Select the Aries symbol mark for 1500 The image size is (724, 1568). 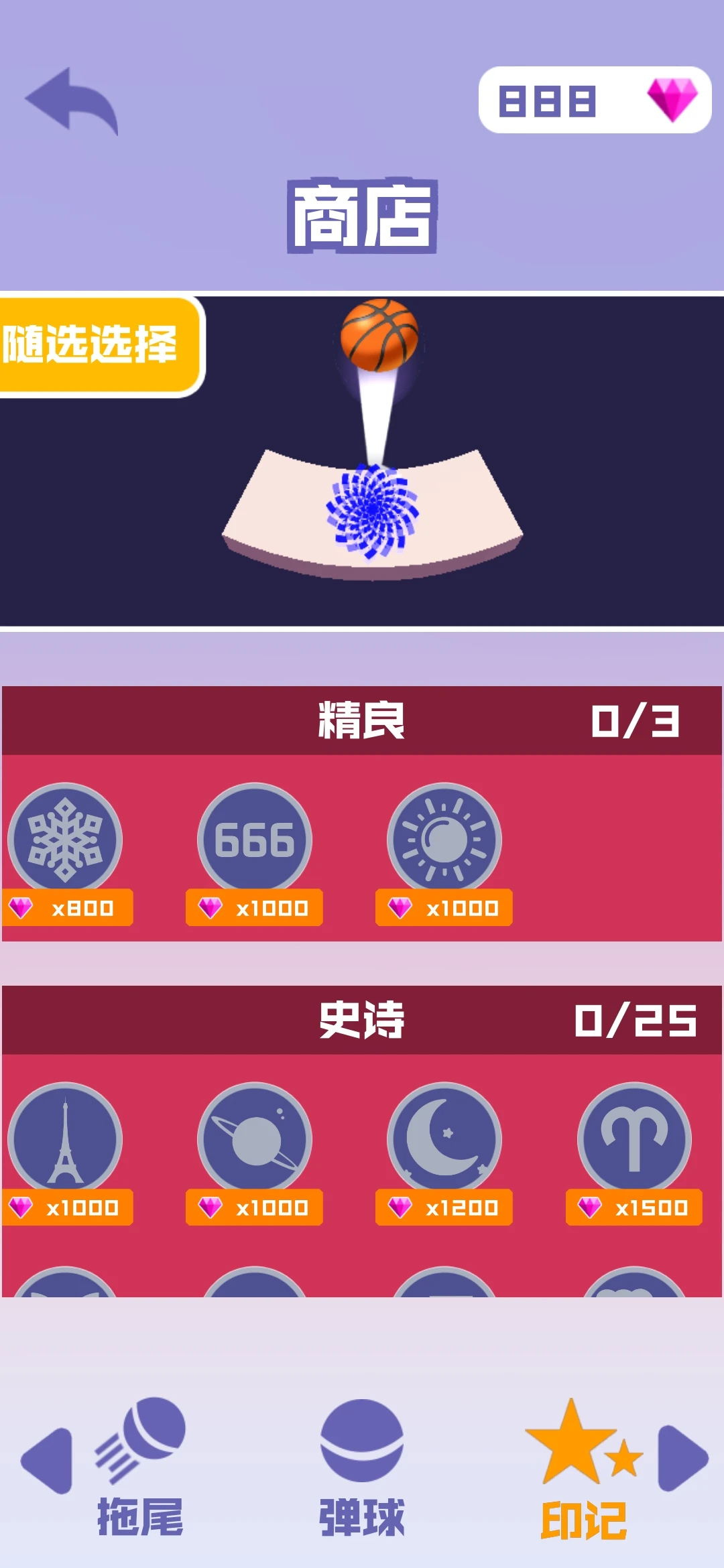coord(634,1139)
